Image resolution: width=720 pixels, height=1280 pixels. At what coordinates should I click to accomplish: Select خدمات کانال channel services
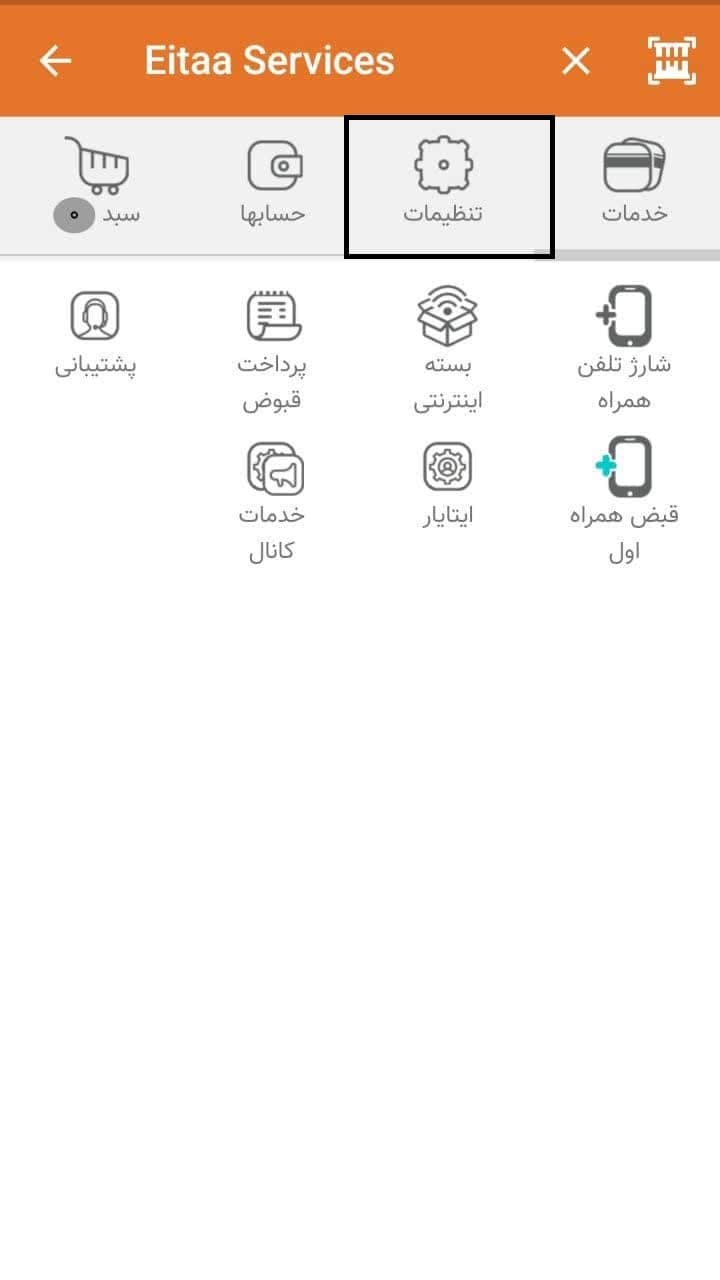[x=272, y=499]
